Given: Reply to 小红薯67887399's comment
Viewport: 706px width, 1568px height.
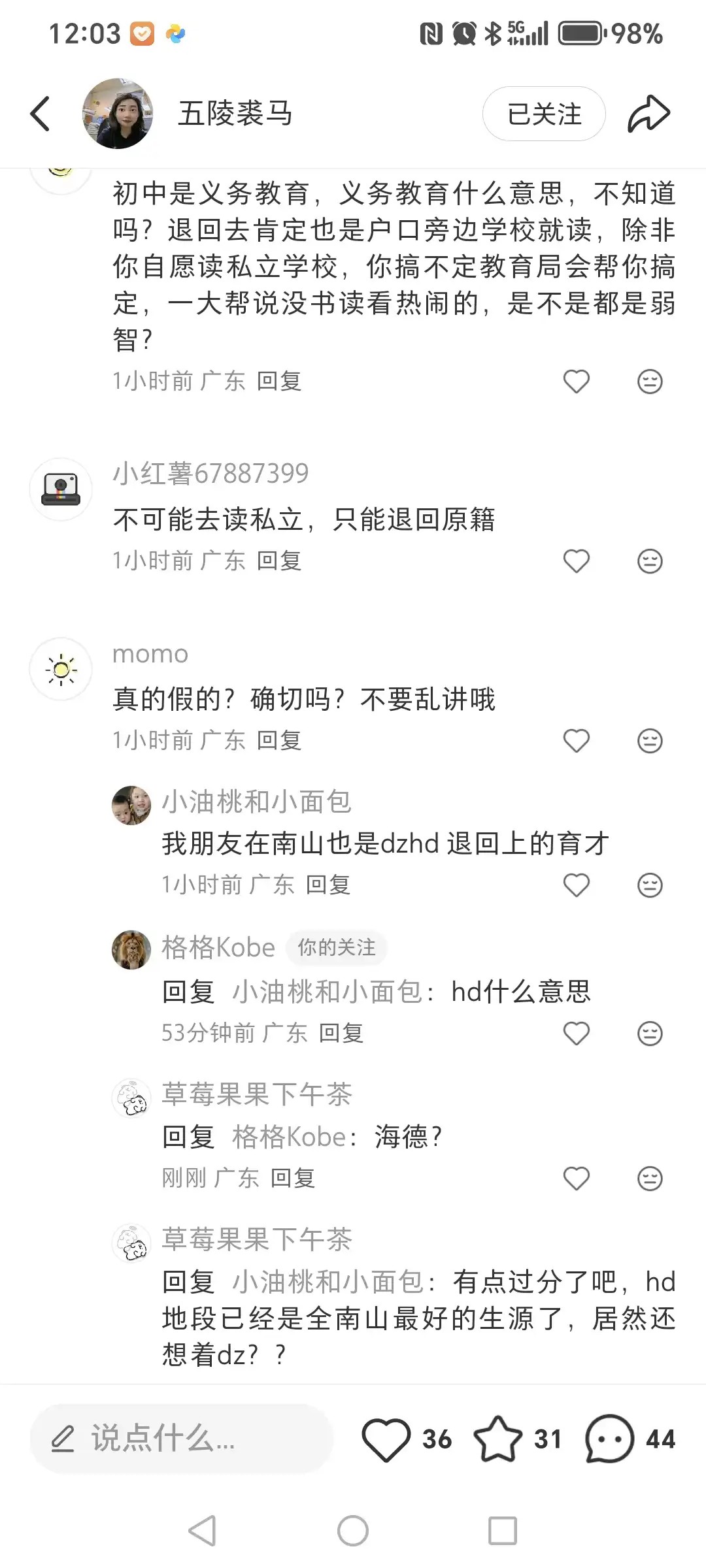Looking at the screenshot, I should 279,561.
